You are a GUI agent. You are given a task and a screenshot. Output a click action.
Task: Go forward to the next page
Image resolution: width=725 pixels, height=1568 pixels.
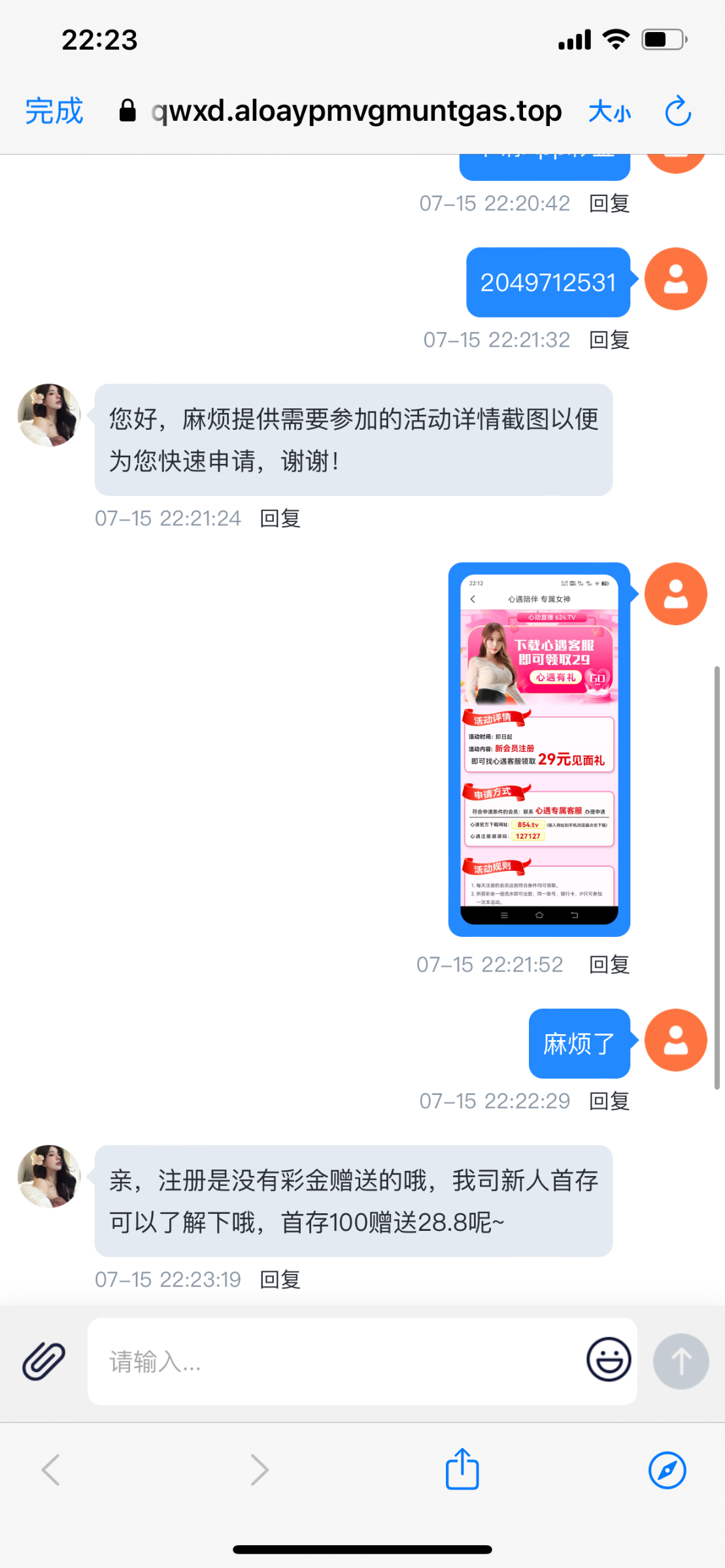260,1470
